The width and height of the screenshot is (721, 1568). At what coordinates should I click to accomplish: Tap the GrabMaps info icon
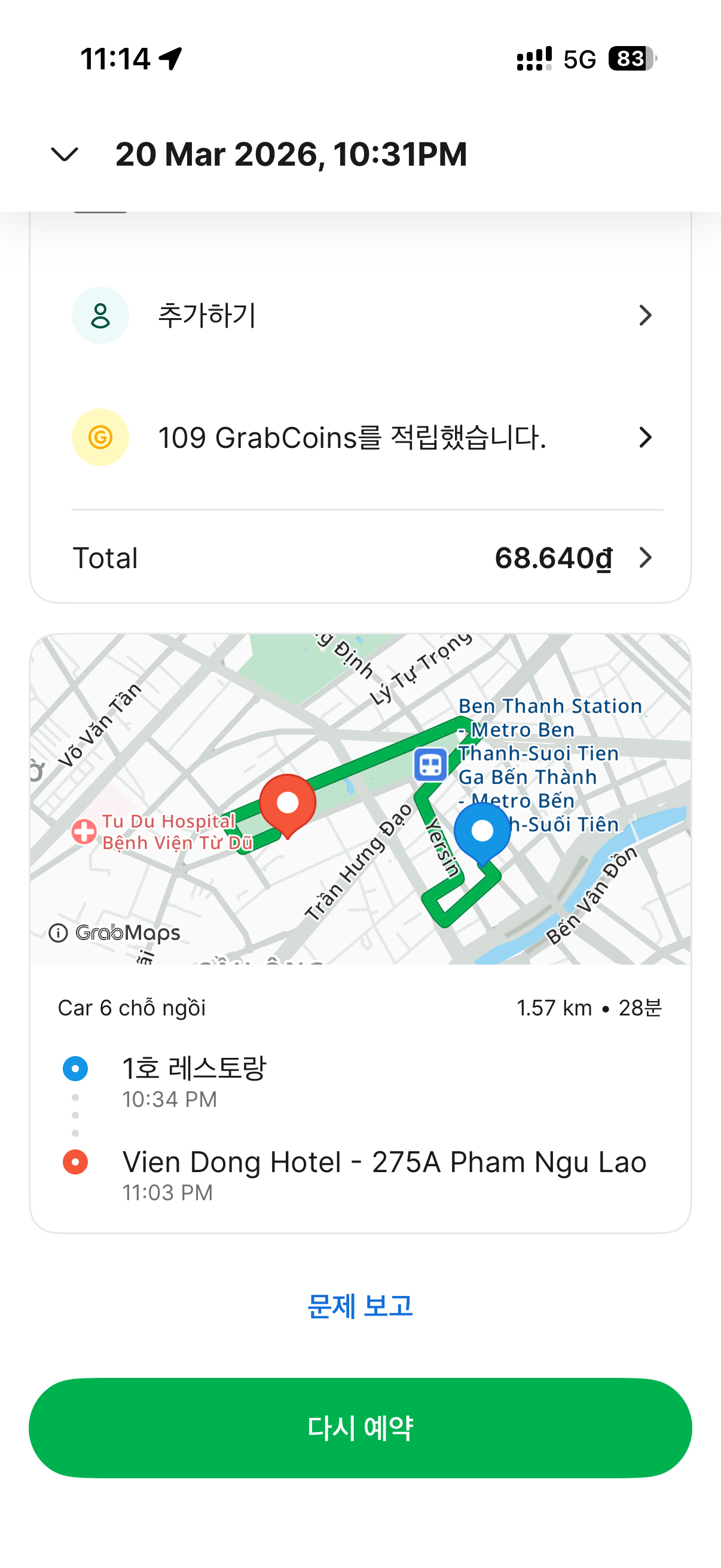pos(59,932)
